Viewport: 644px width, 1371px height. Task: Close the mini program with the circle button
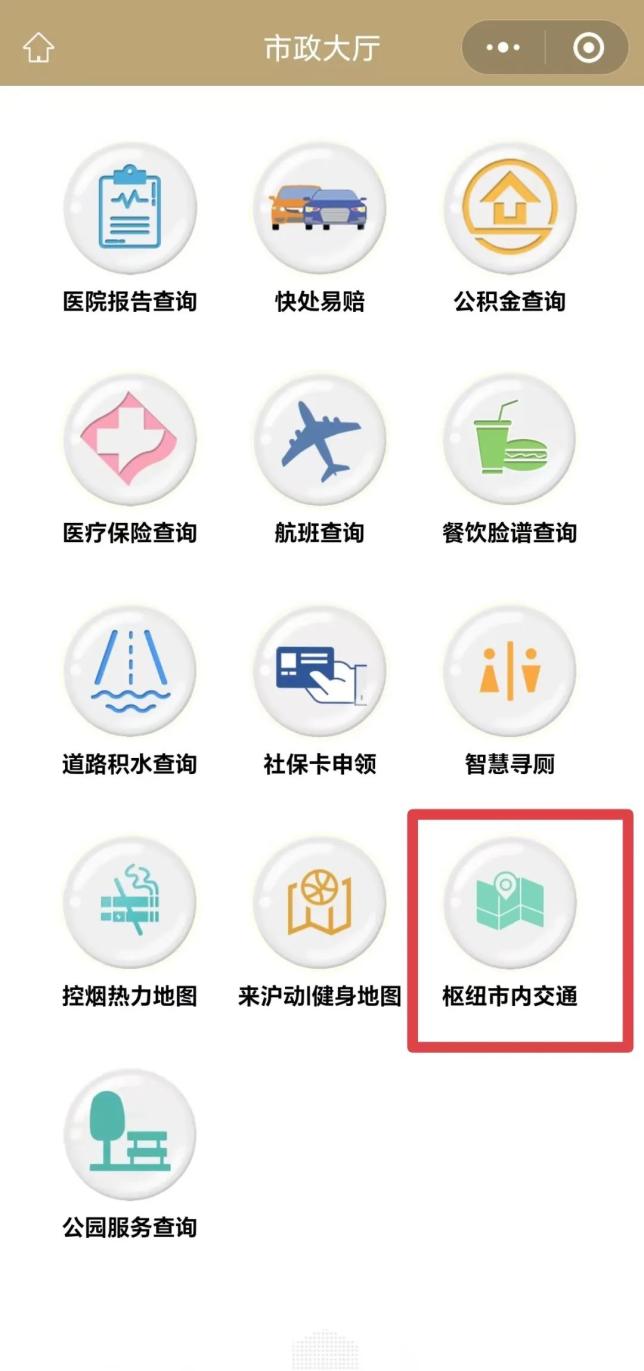point(588,48)
